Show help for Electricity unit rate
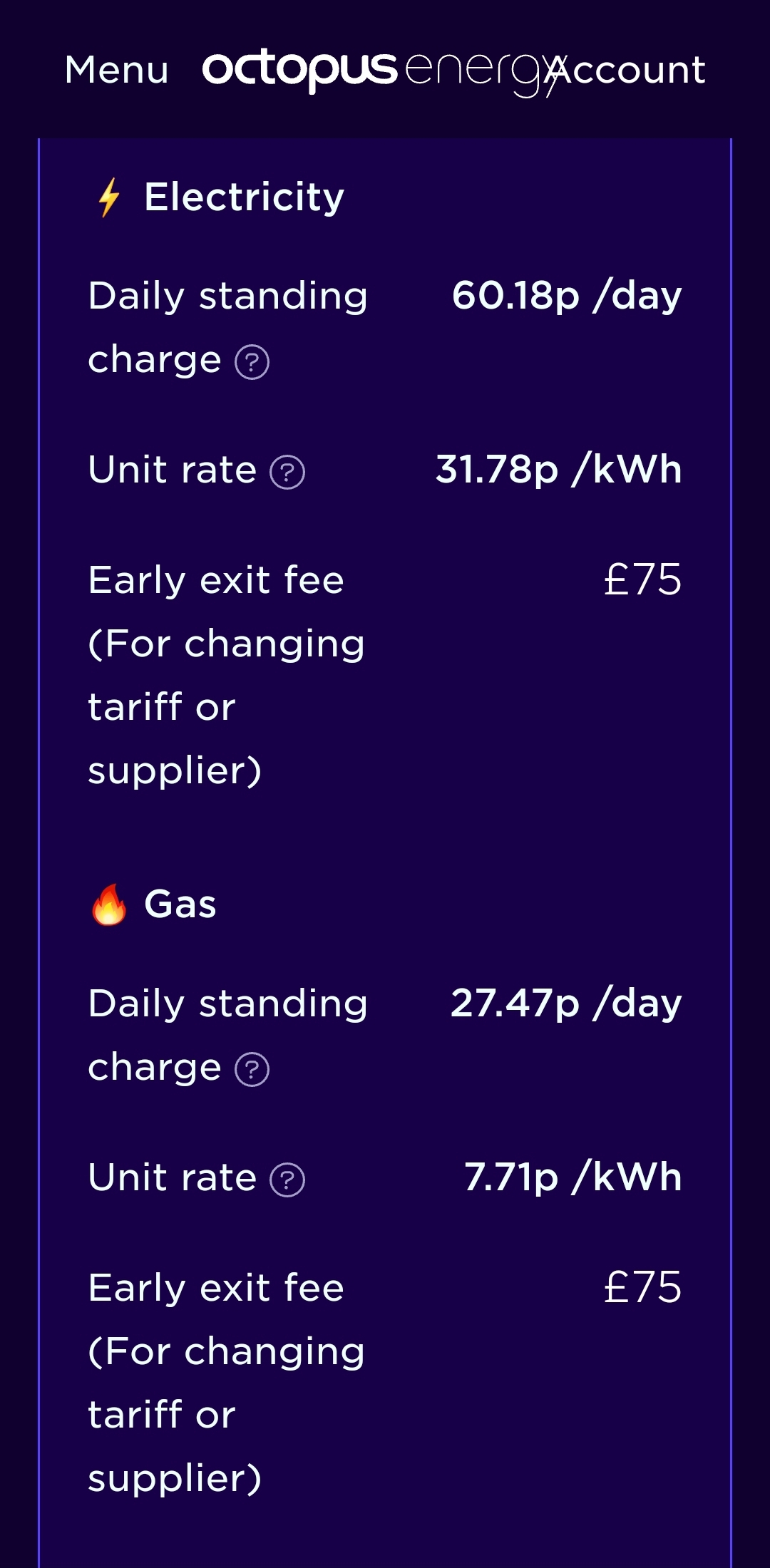 click(287, 472)
